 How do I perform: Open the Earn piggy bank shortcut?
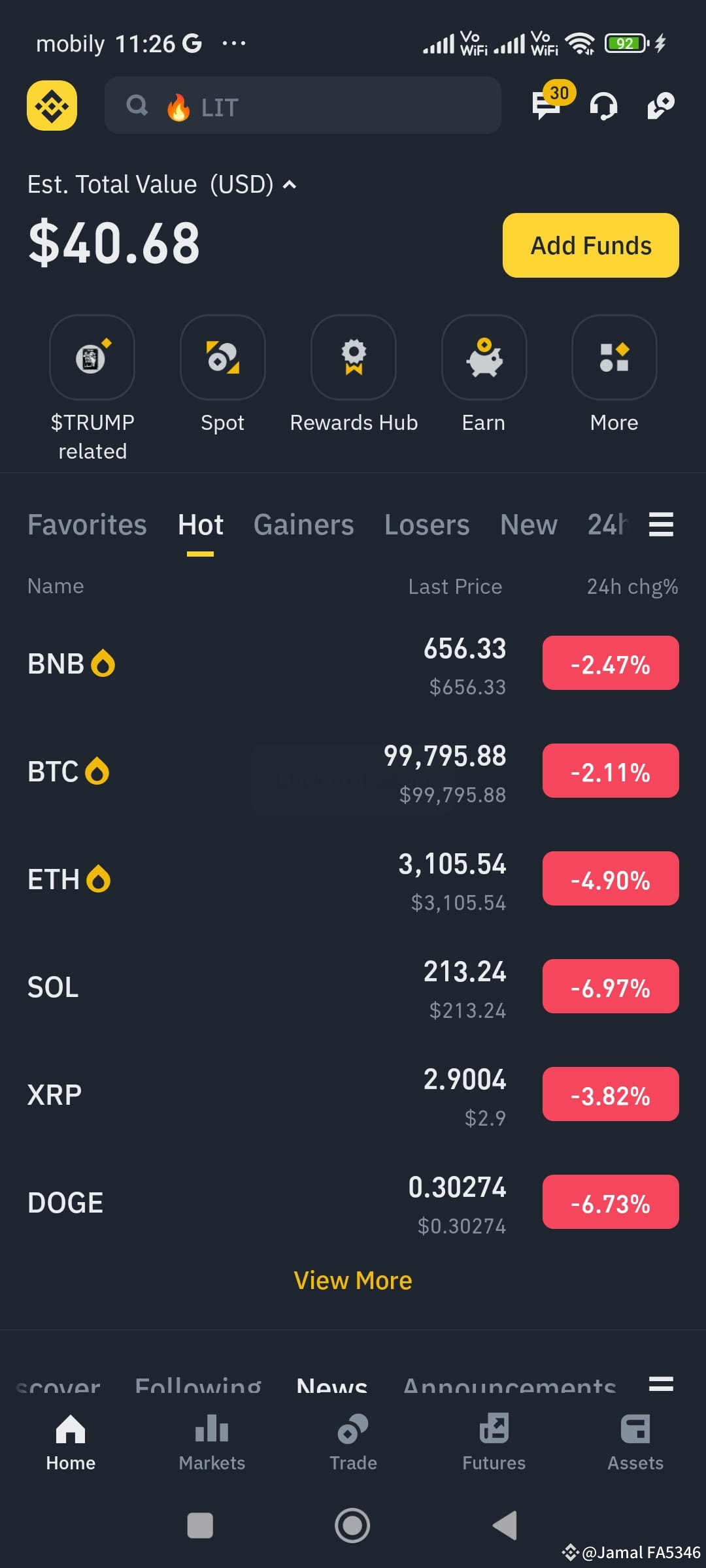pos(484,358)
